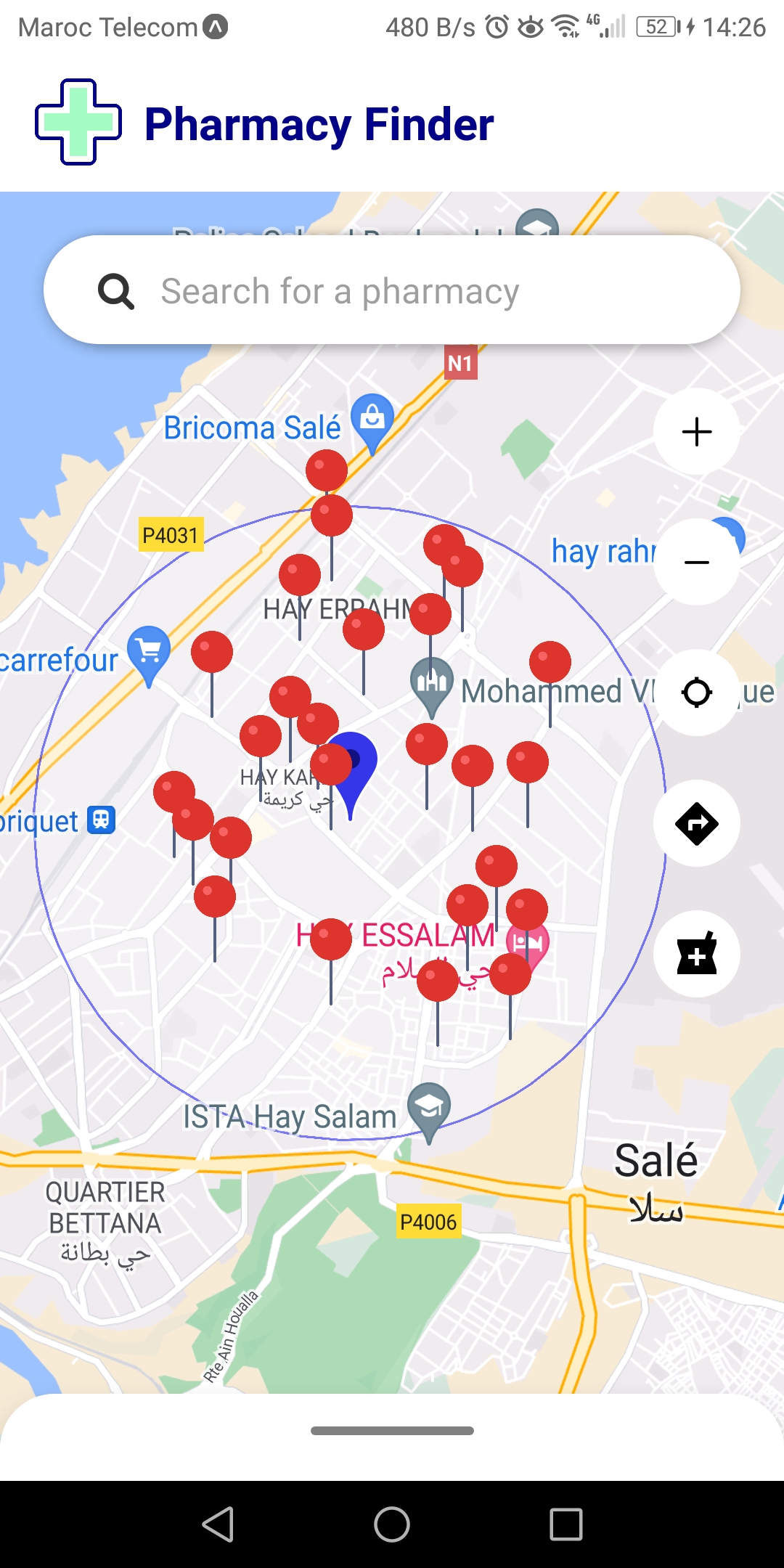
Task: Tap inside the pharmacy search field
Action: click(x=392, y=290)
